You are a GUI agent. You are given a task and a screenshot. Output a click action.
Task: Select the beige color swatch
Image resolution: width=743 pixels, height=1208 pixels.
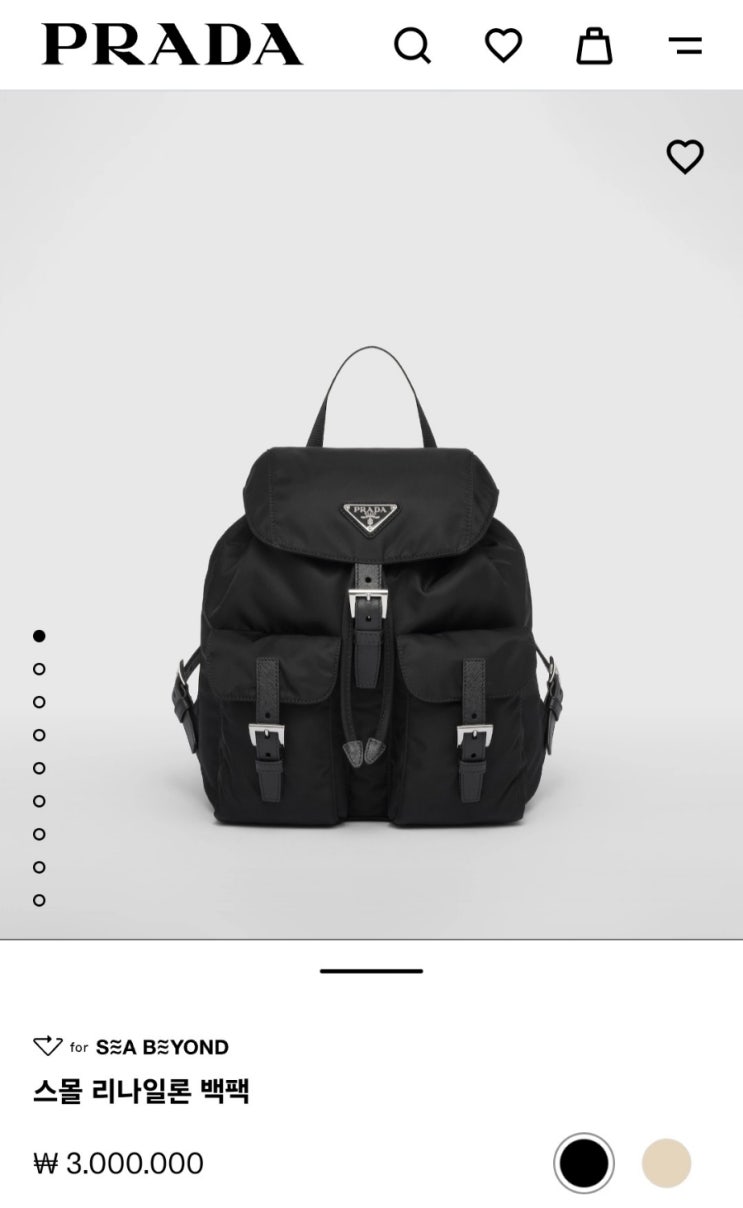point(666,1163)
